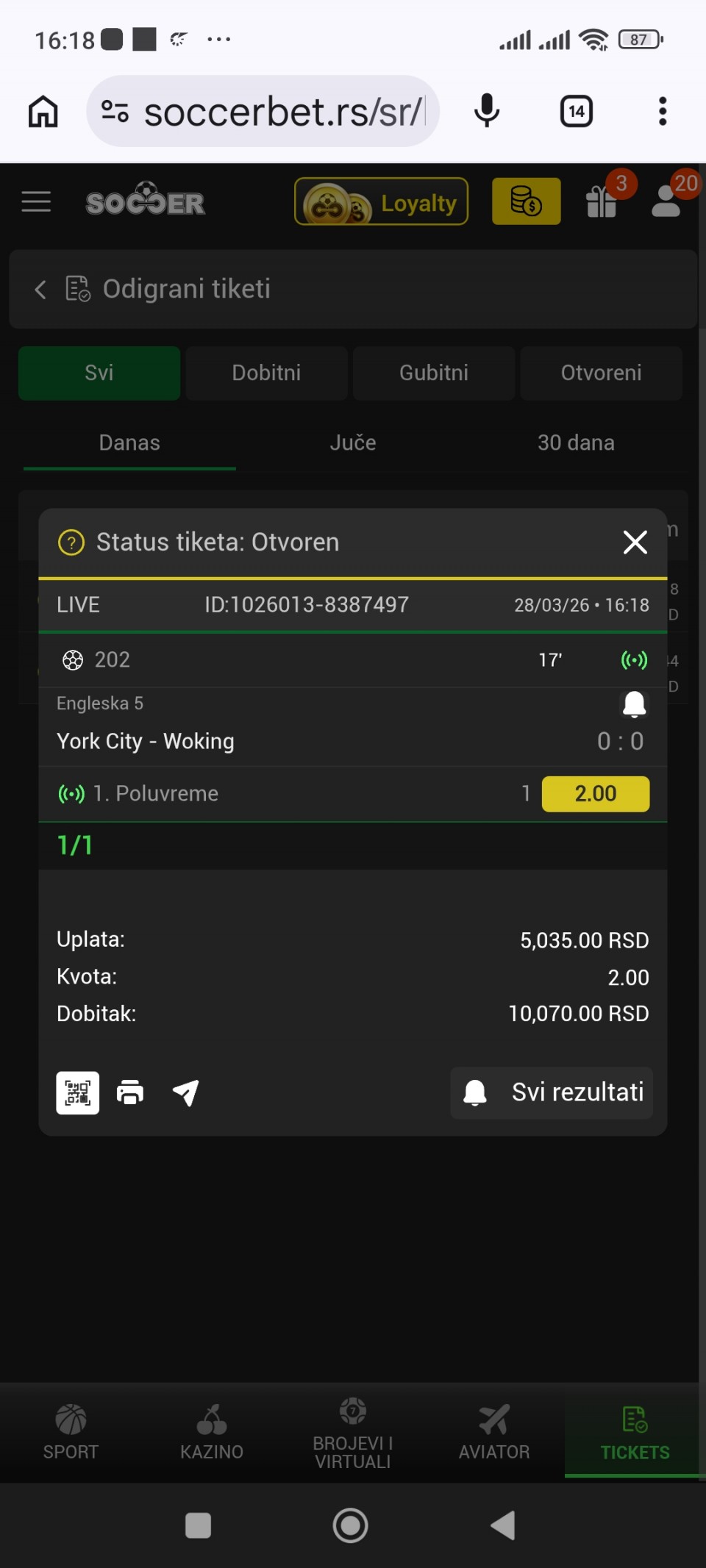
Task: Show the ticket QR code
Action: (x=78, y=1093)
